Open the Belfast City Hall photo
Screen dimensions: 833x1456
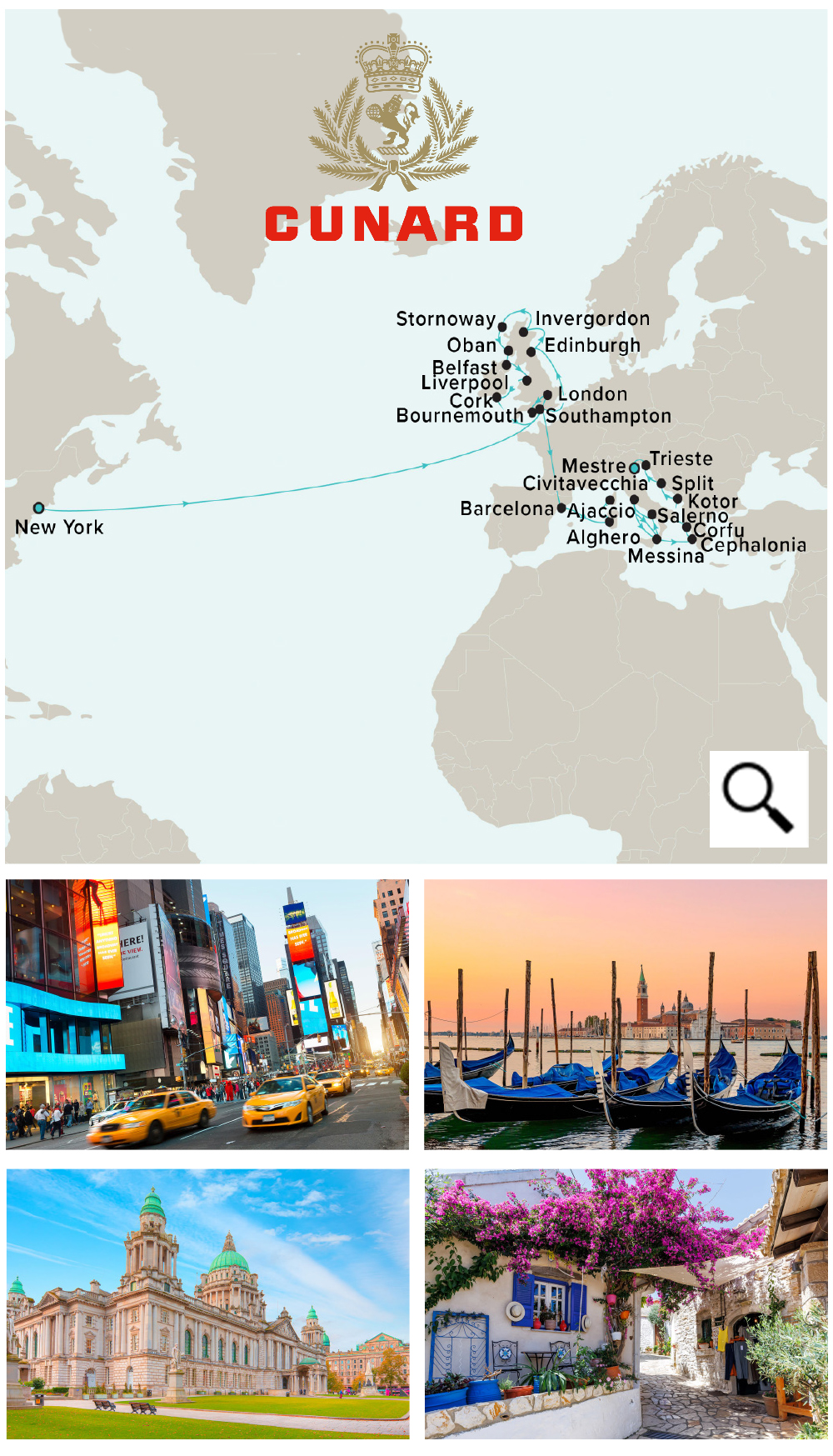[x=207, y=1303]
